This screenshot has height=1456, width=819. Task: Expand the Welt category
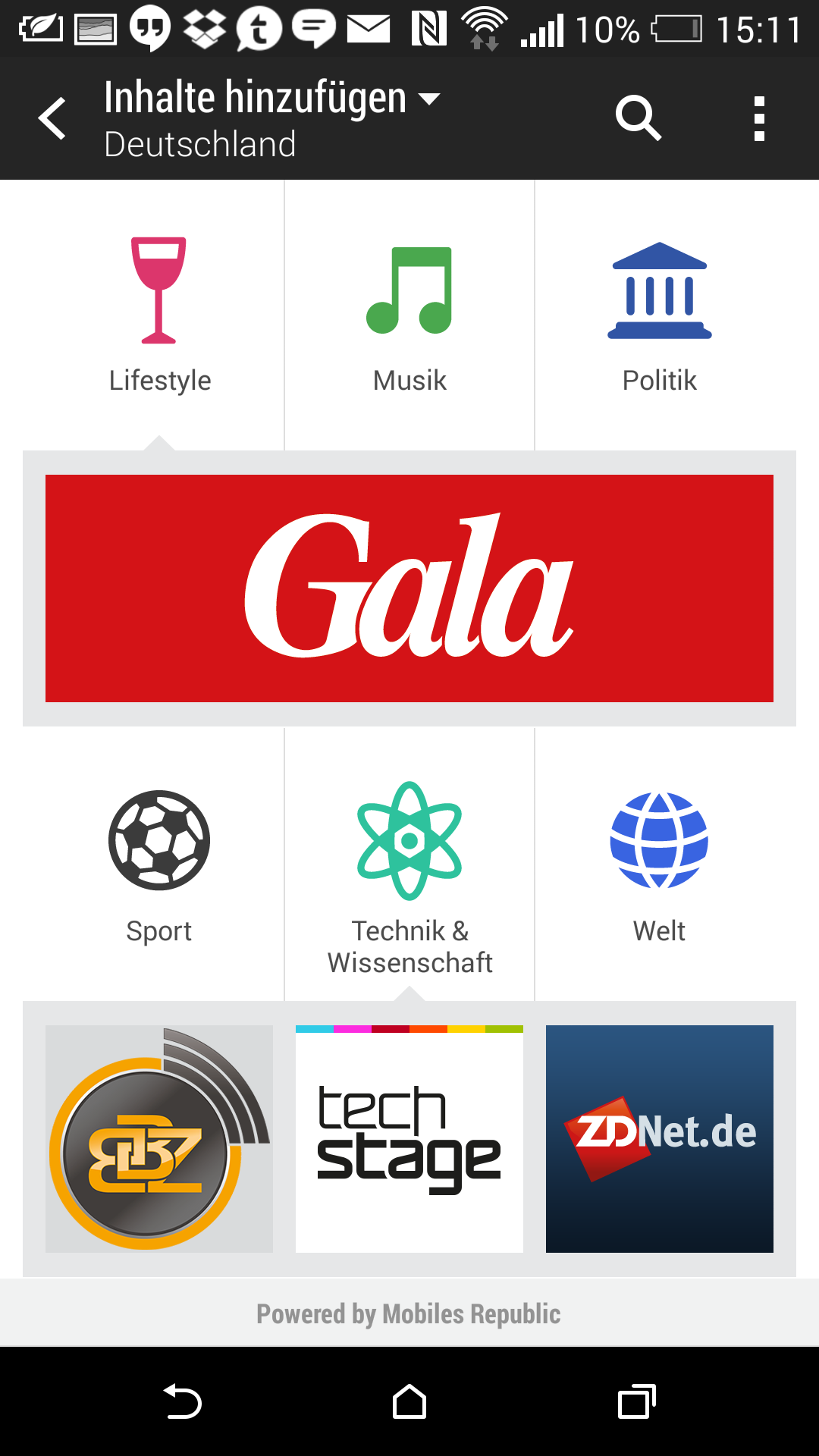coord(660,864)
